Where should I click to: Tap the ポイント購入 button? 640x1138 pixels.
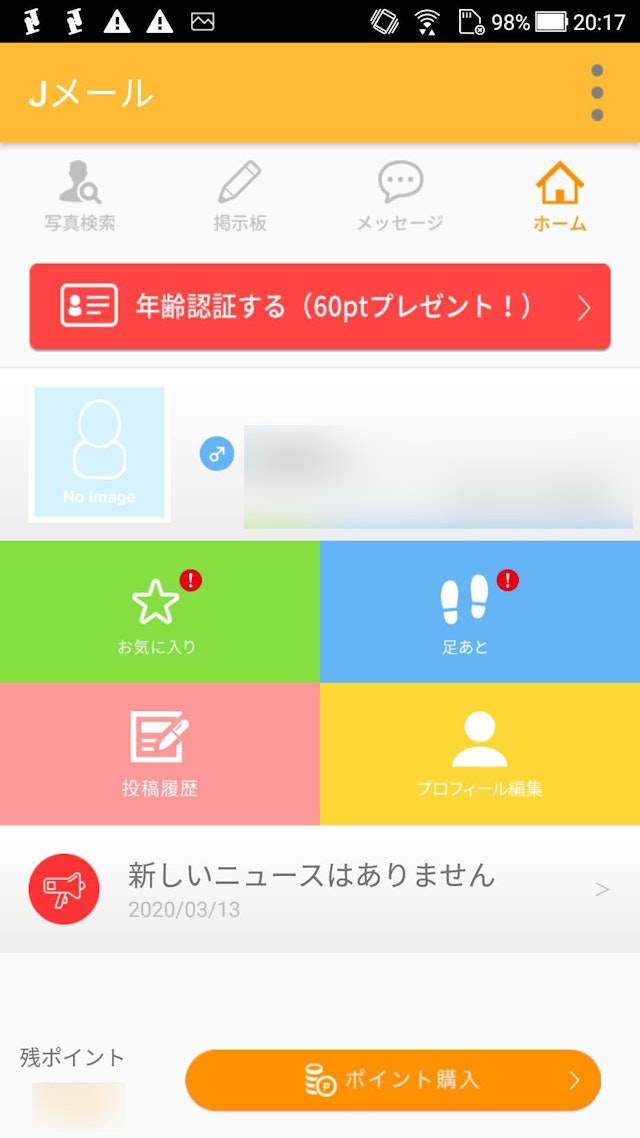(393, 1080)
